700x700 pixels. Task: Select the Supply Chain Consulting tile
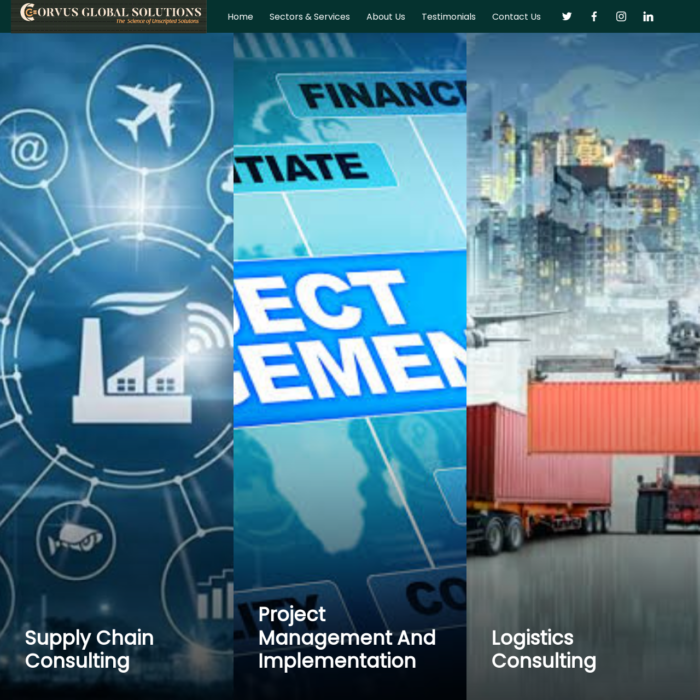116,400
